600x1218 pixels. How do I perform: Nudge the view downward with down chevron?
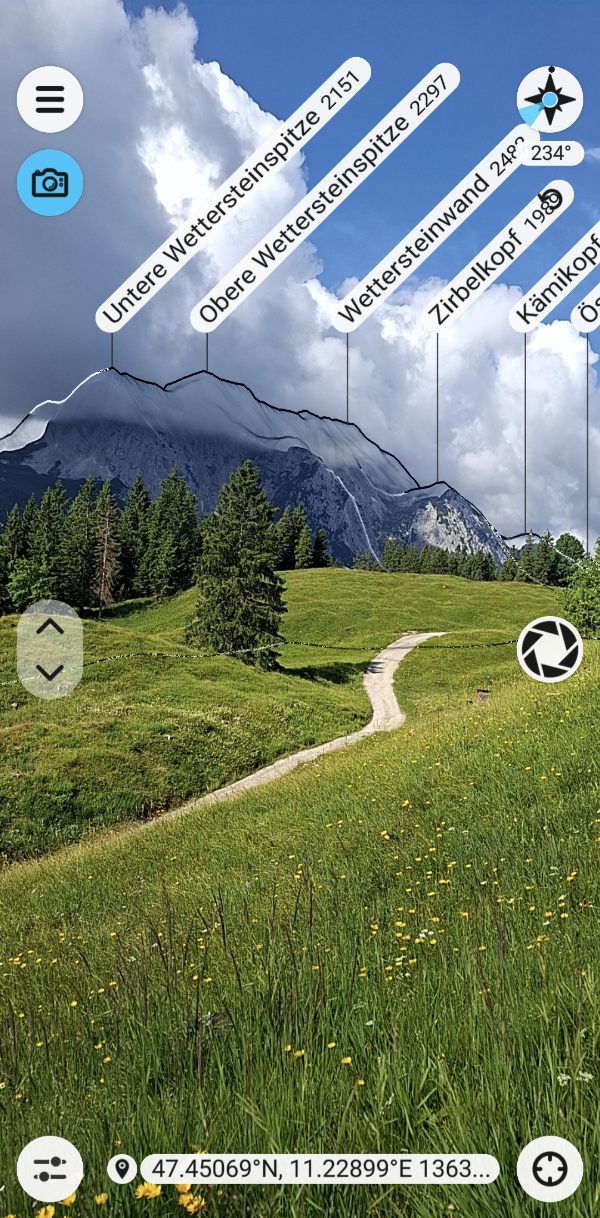click(50, 672)
